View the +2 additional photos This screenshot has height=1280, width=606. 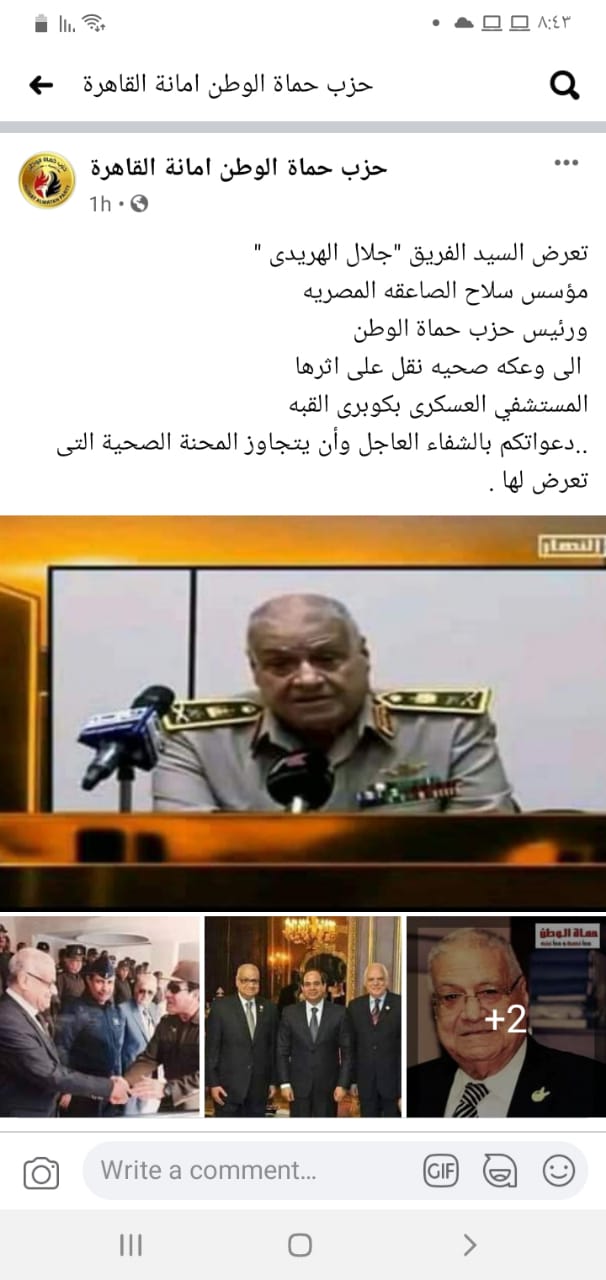coord(506,1016)
